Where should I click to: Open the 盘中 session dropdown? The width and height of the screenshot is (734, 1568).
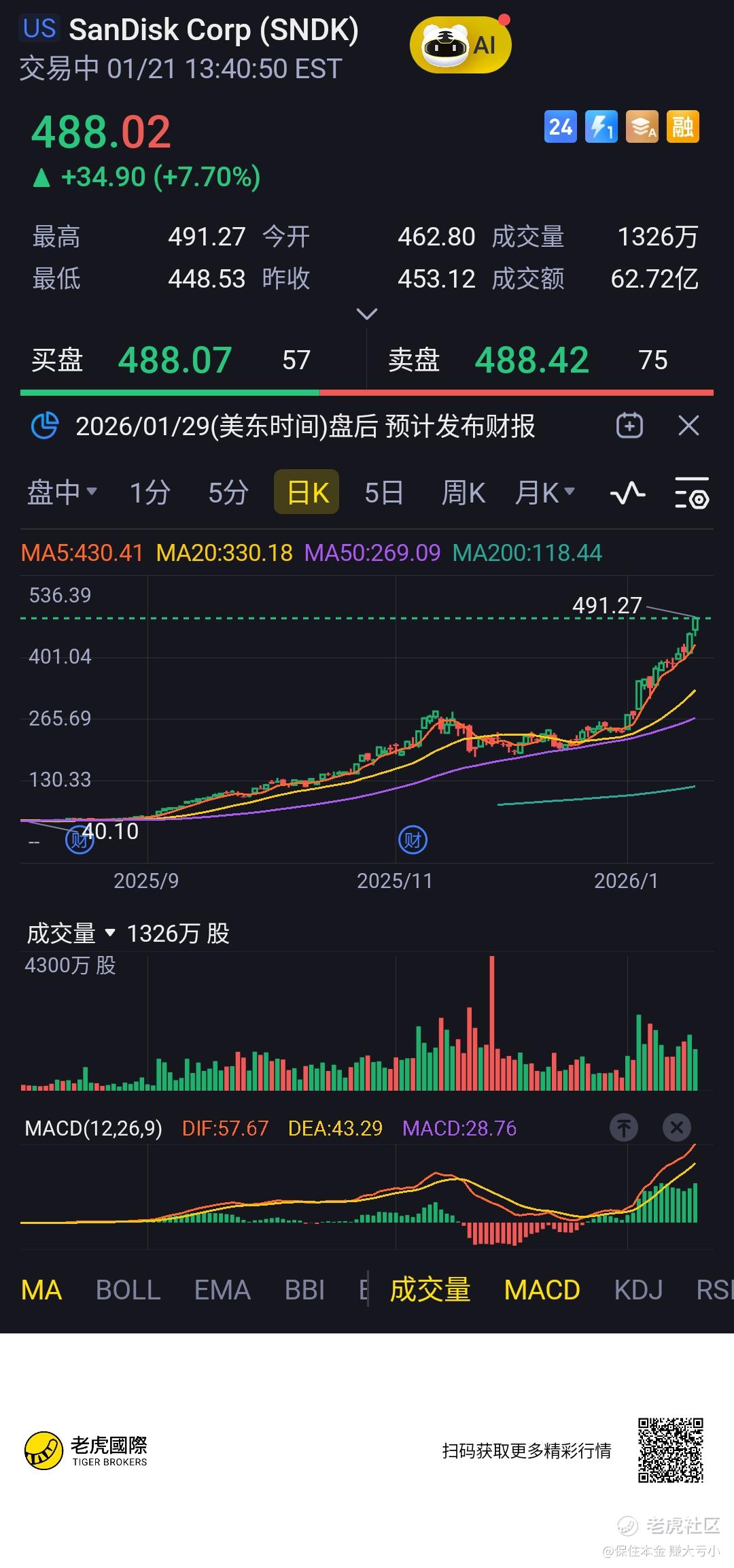pyautogui.click(x=62, y=492)
